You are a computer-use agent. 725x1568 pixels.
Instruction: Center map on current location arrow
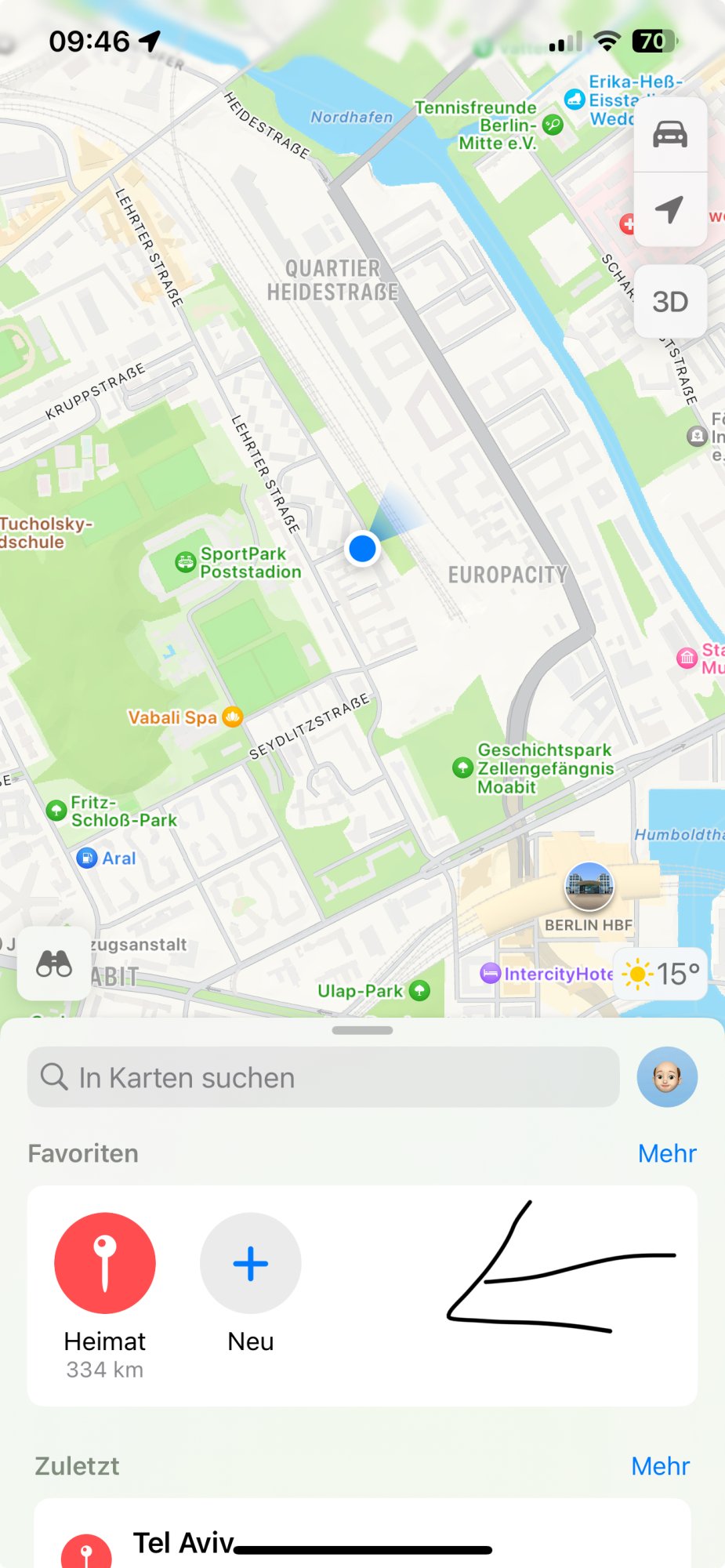click(x=670, y=209)
